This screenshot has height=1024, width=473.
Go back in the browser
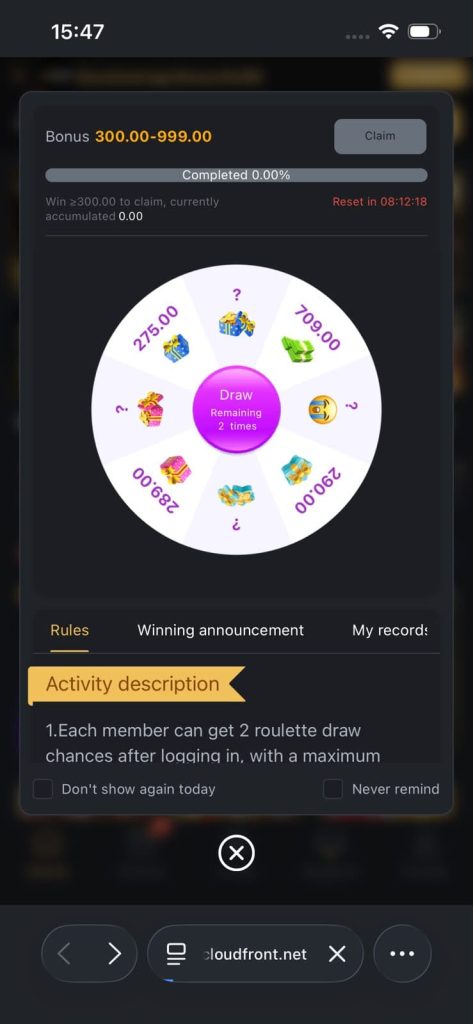coord(64,954)
